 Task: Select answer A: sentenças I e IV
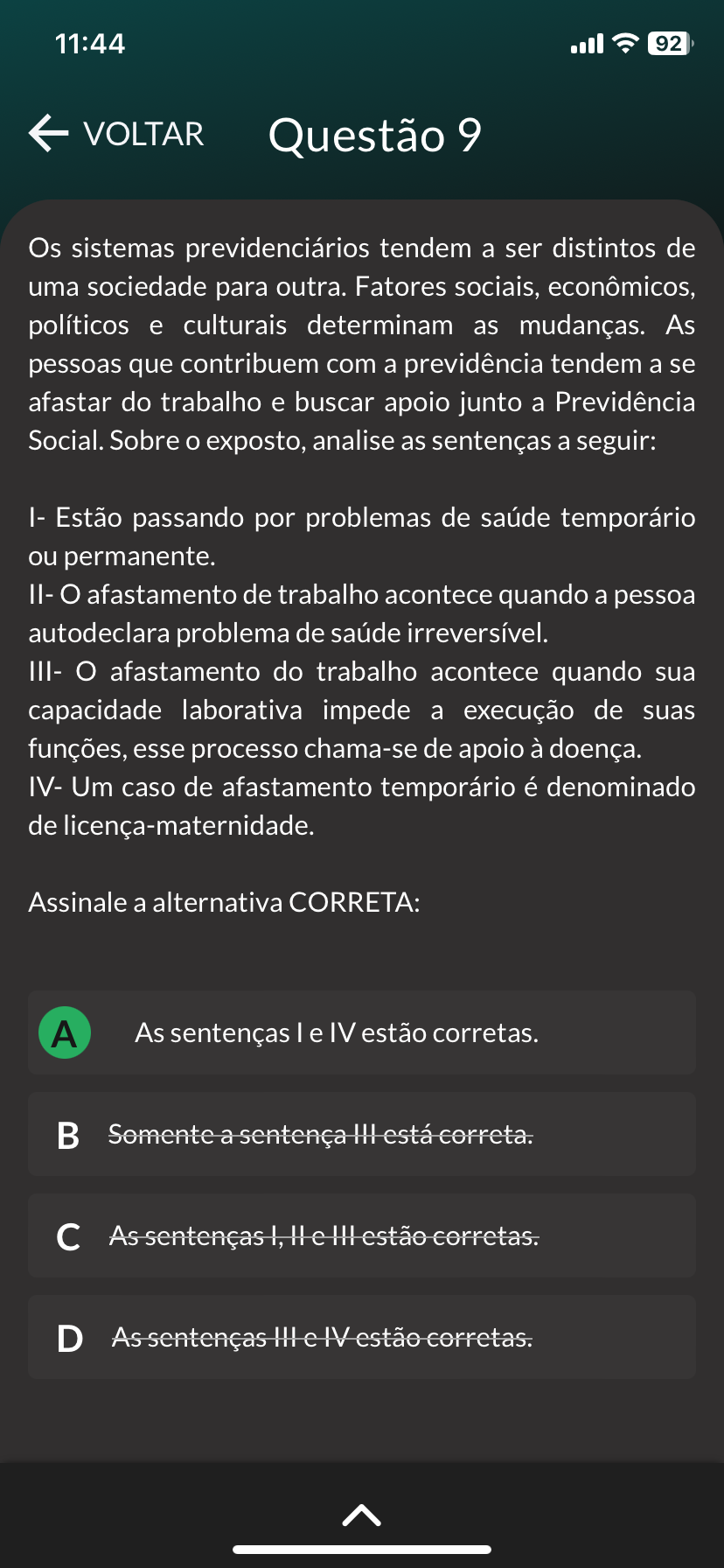(x=361, y=1032)
